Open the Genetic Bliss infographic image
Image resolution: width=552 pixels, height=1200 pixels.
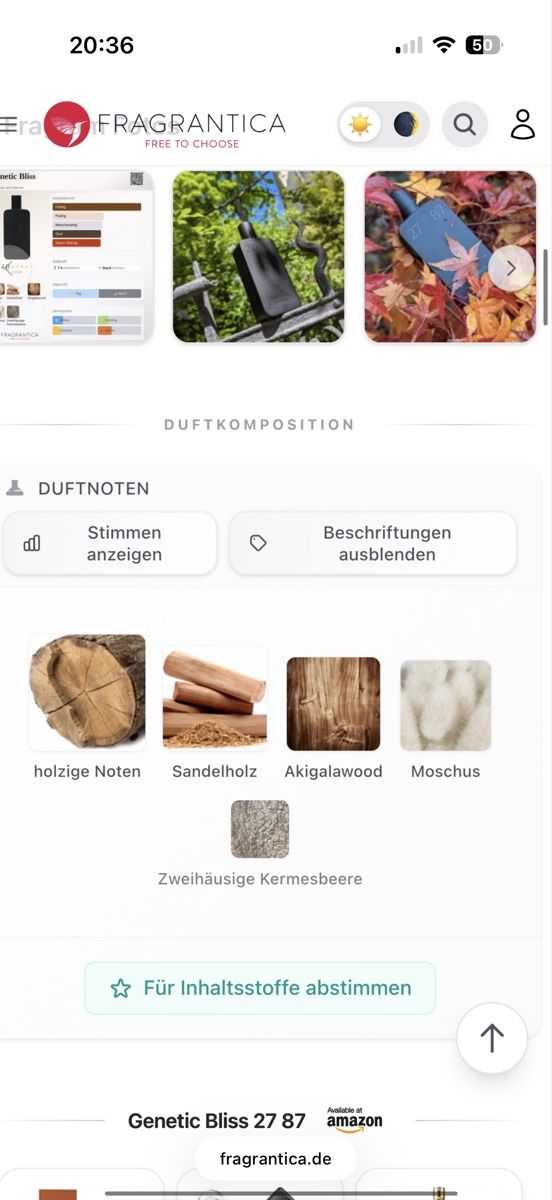77,257
